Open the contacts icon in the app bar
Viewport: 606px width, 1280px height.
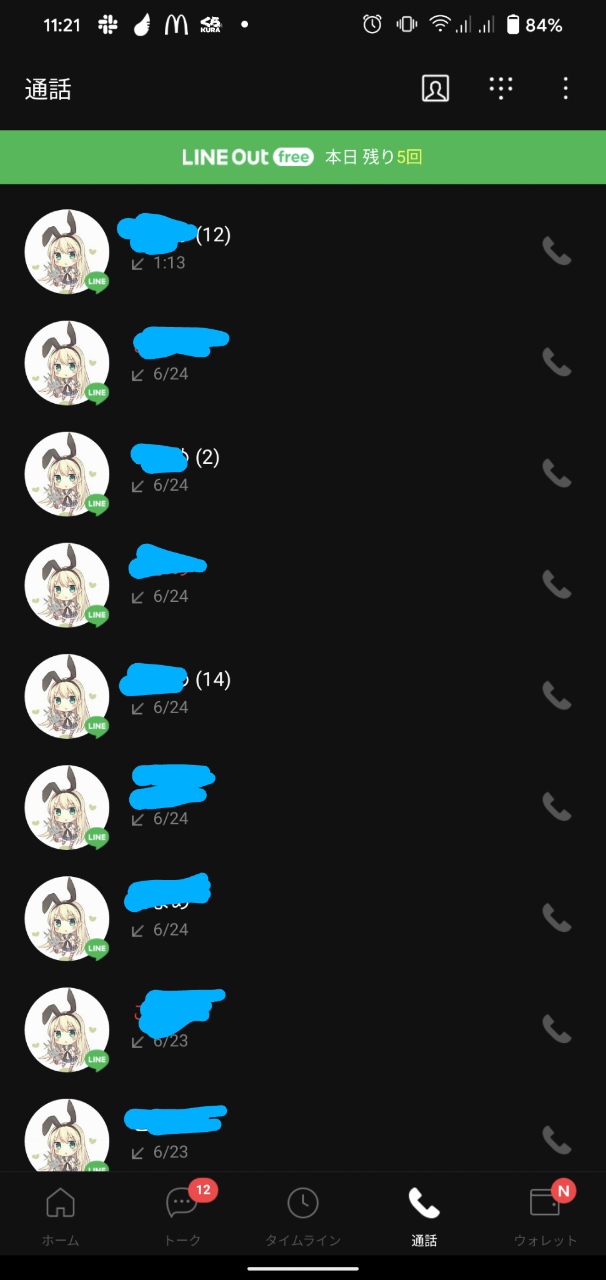point(435,88)
